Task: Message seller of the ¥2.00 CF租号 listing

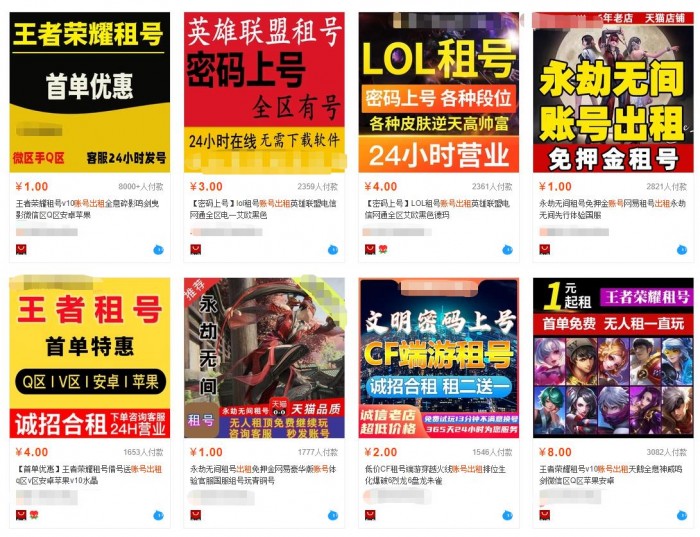Action: click(x=507, y=515)
